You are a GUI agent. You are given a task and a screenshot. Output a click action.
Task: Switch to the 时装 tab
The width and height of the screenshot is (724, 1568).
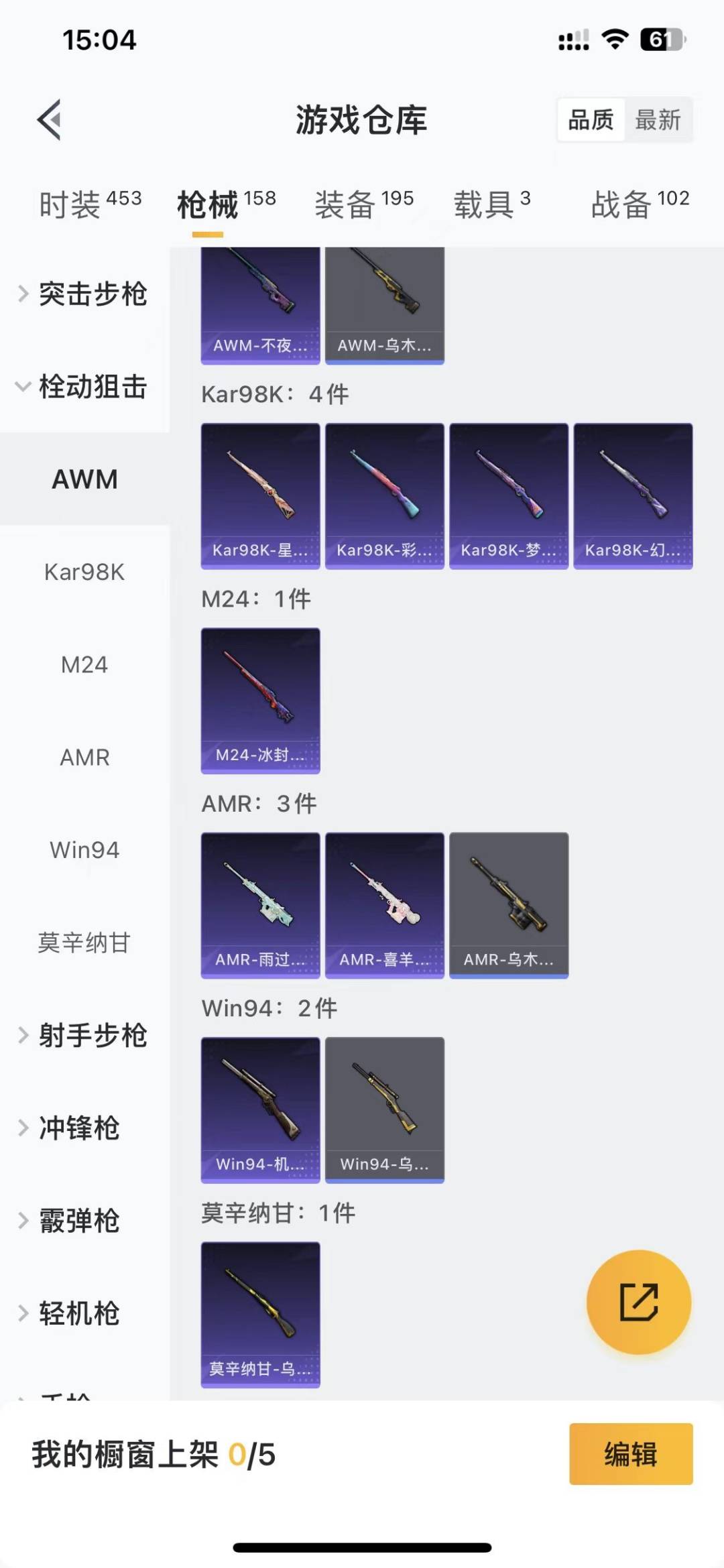[90, 204]
